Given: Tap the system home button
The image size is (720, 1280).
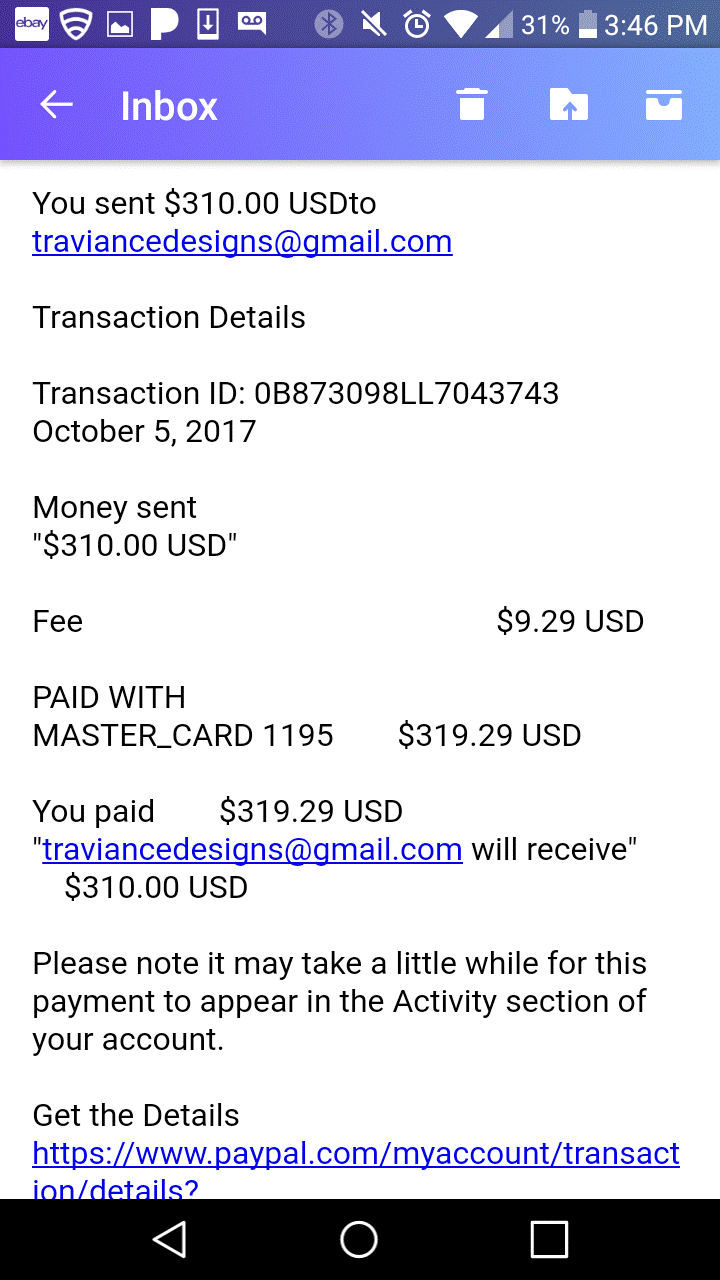Looking at the screenshot, I should pos(359,1239).
